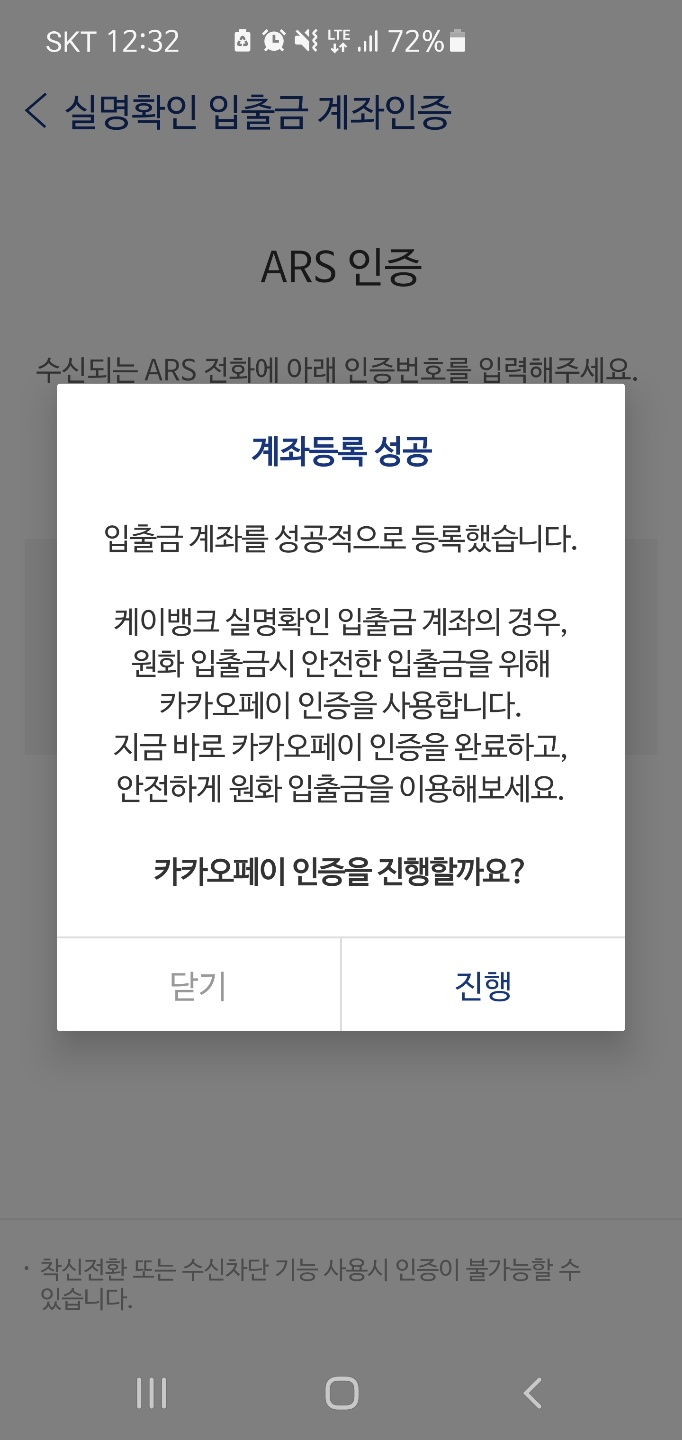Tap 진행 to proceed with KakaoPay verification
Image resolution: width=682 pixels, height=1440 pixels.
click(x=483, y=985)
